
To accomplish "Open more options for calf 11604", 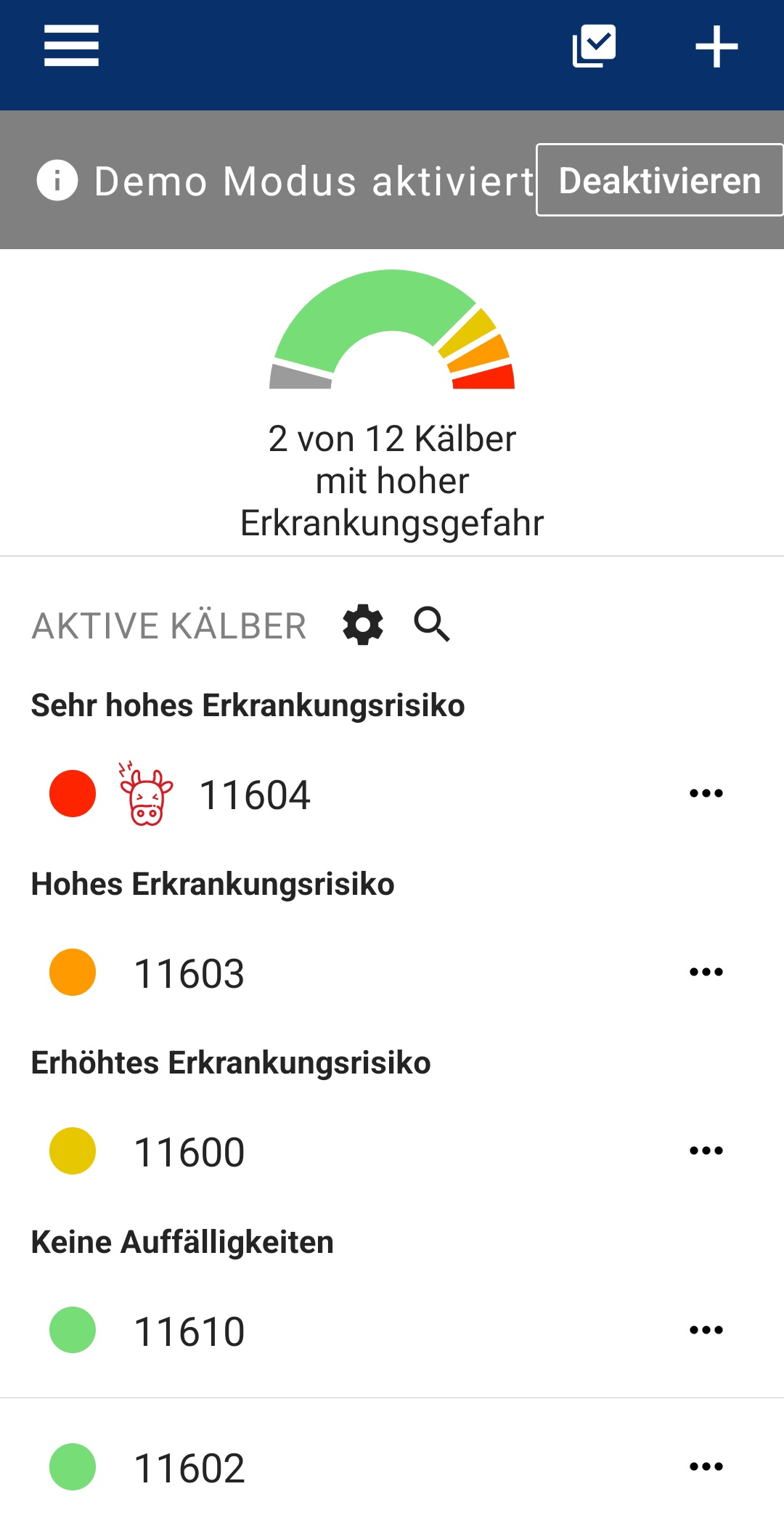I will (706, 793).
